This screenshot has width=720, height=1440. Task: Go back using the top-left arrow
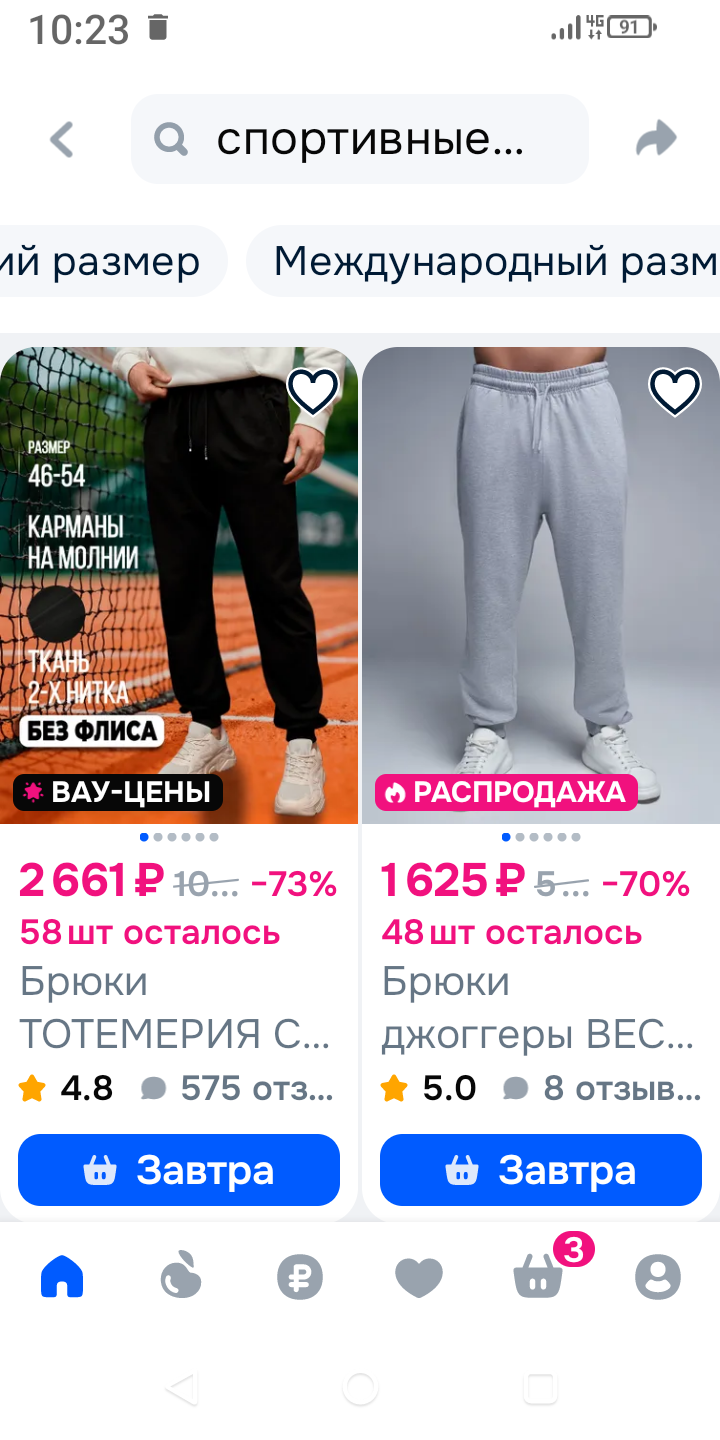(62, 140)
